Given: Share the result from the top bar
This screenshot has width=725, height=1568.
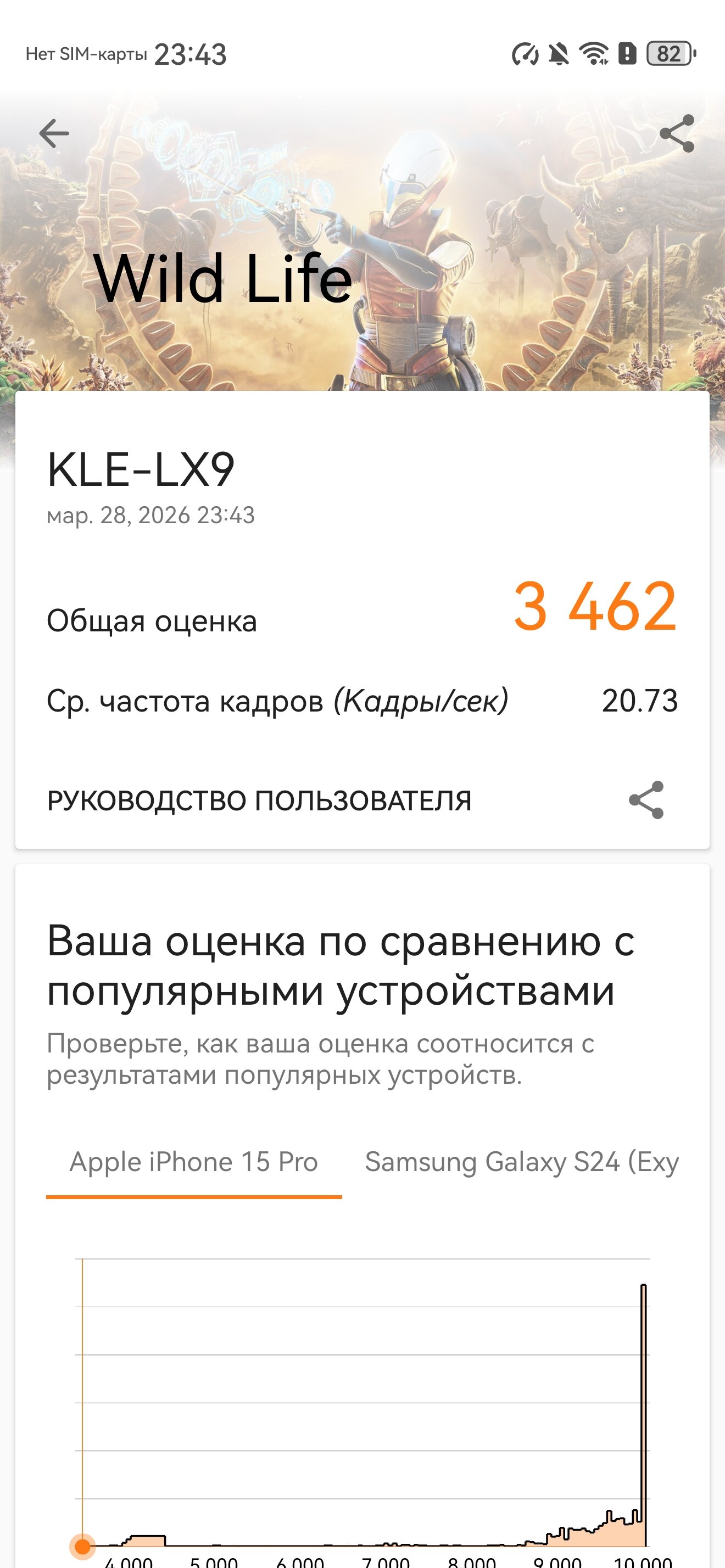Looking at the screenshot, I should 676,133.
